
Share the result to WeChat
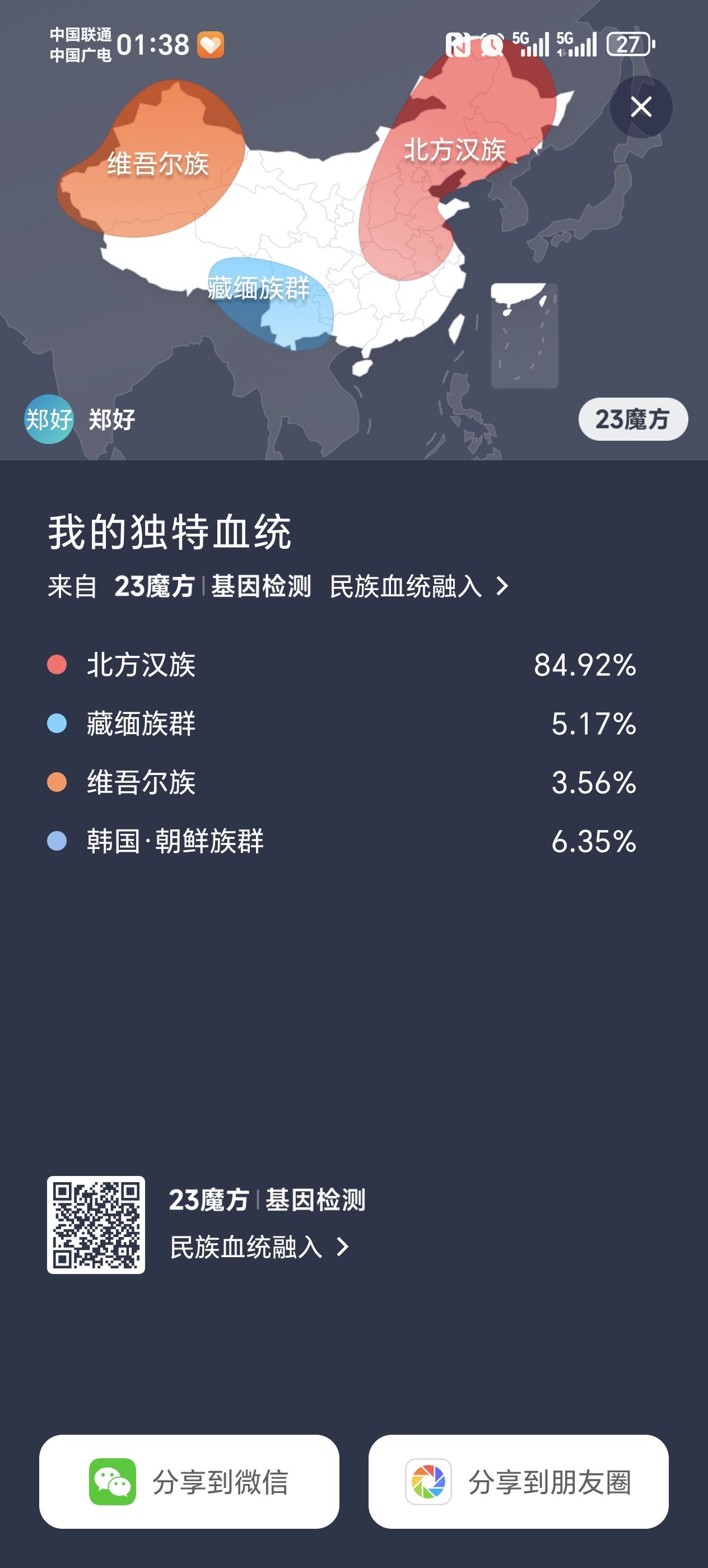click(189, 1481)
